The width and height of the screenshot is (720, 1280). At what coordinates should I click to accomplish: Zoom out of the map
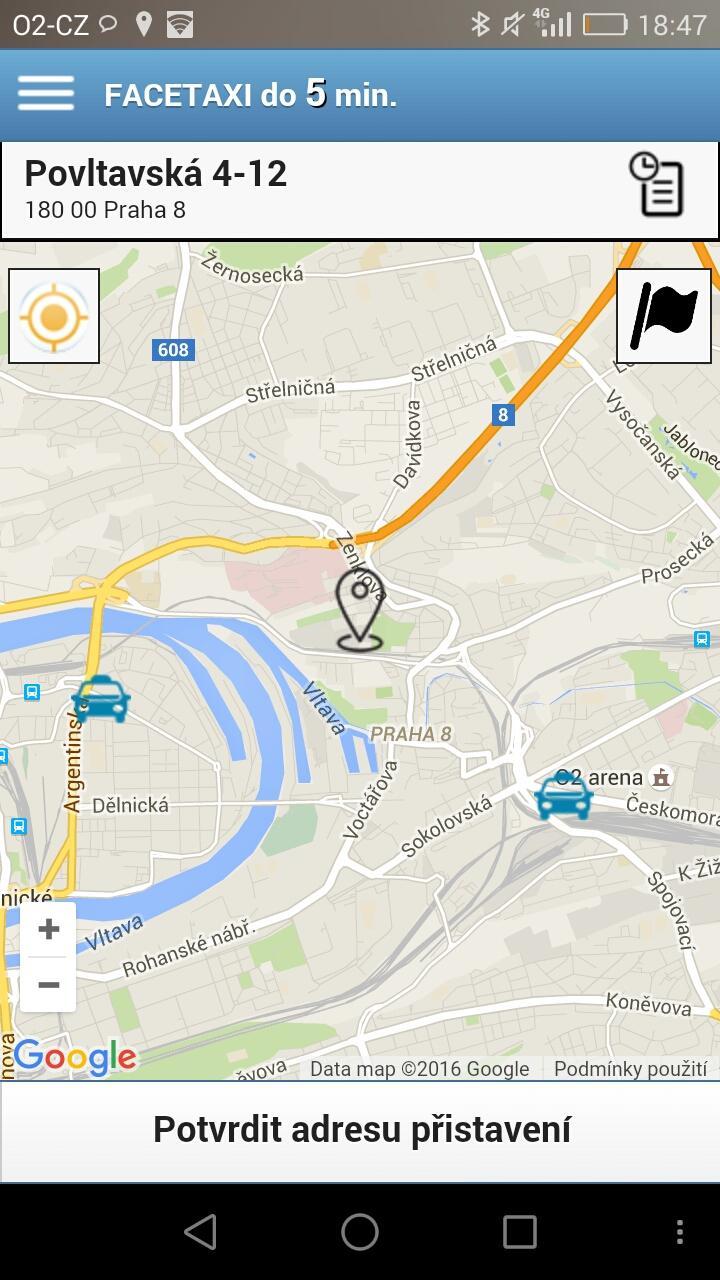(x=48, y=985)
